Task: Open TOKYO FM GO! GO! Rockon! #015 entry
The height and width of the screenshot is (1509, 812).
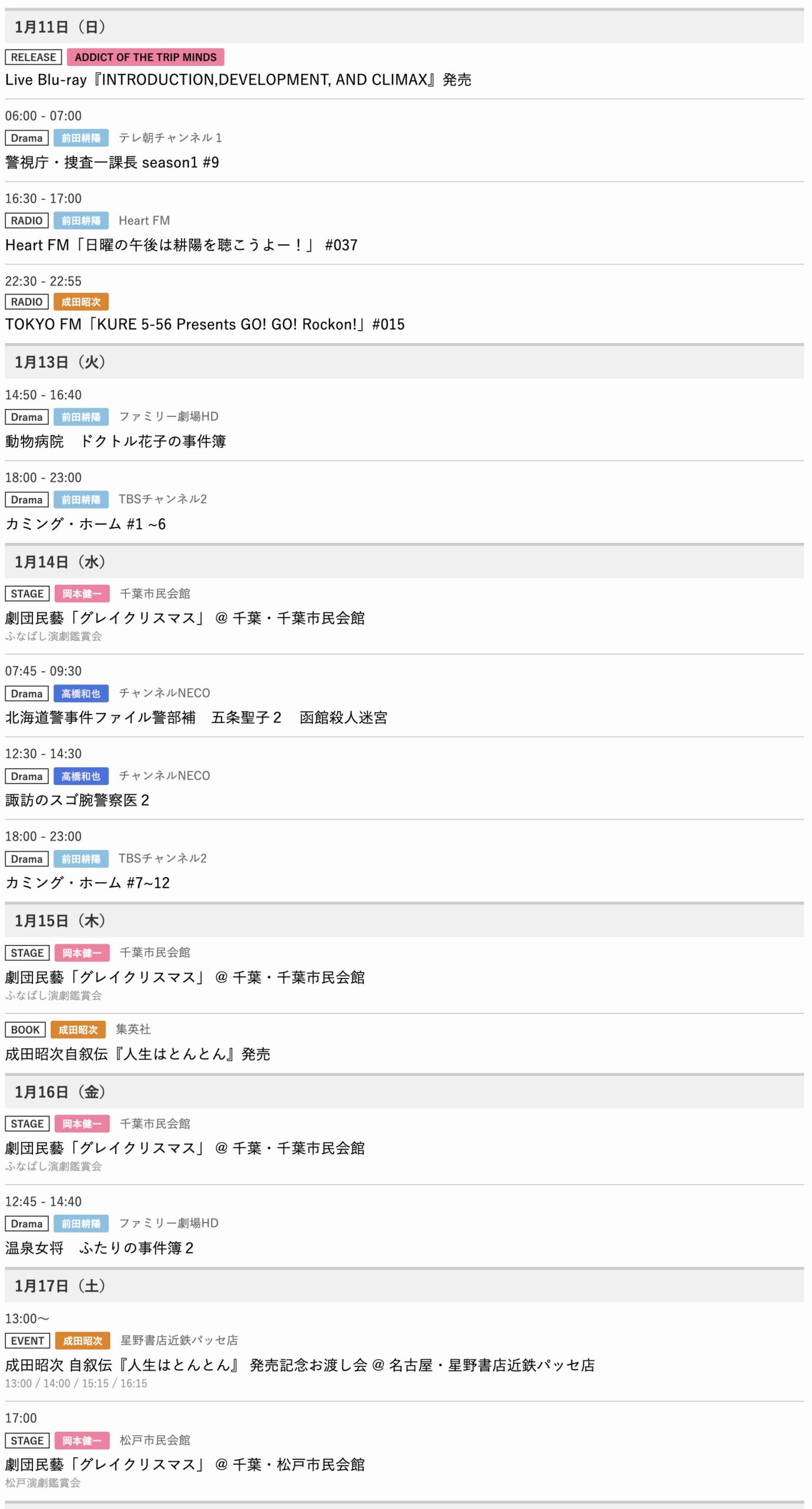Action: coord(205,324)
